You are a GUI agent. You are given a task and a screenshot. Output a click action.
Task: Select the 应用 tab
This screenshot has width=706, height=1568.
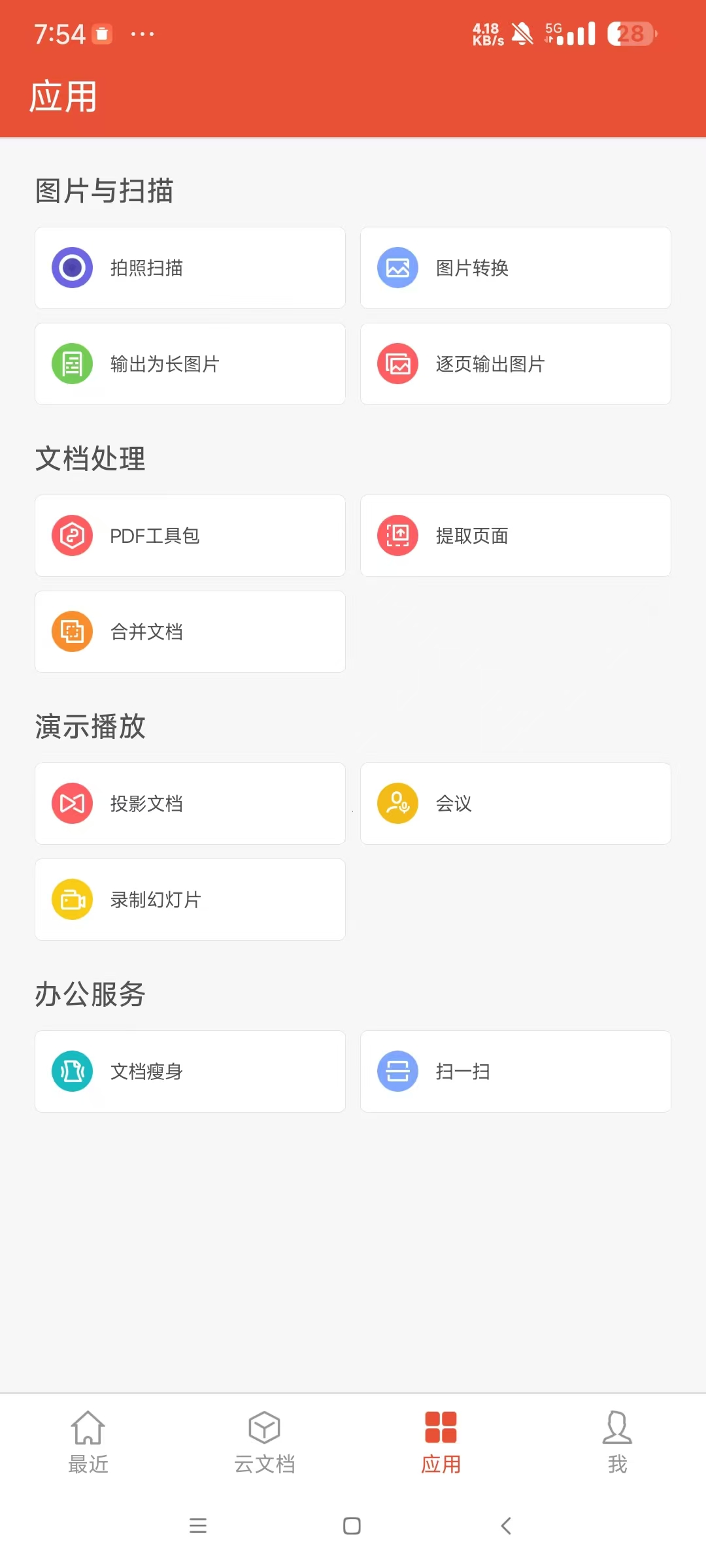pyautogui.click(x=441, y=1442)
